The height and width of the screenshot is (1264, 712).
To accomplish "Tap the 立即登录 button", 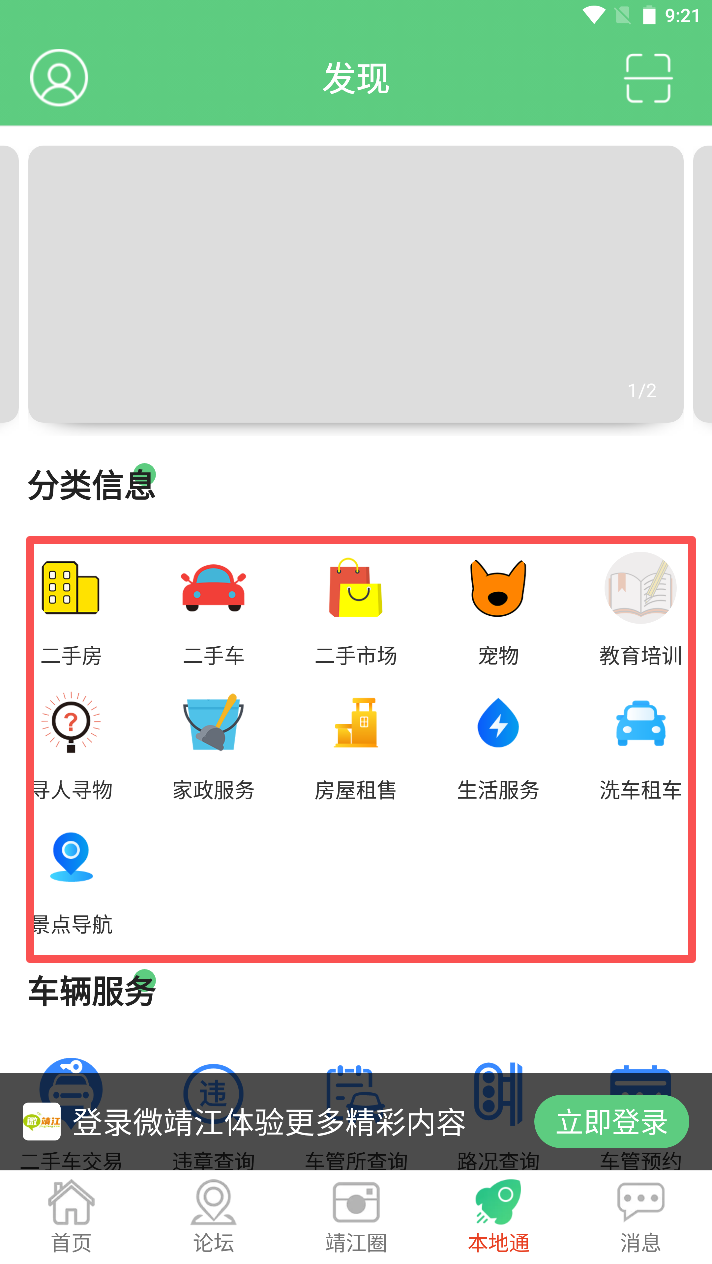I will point(611,1122).
